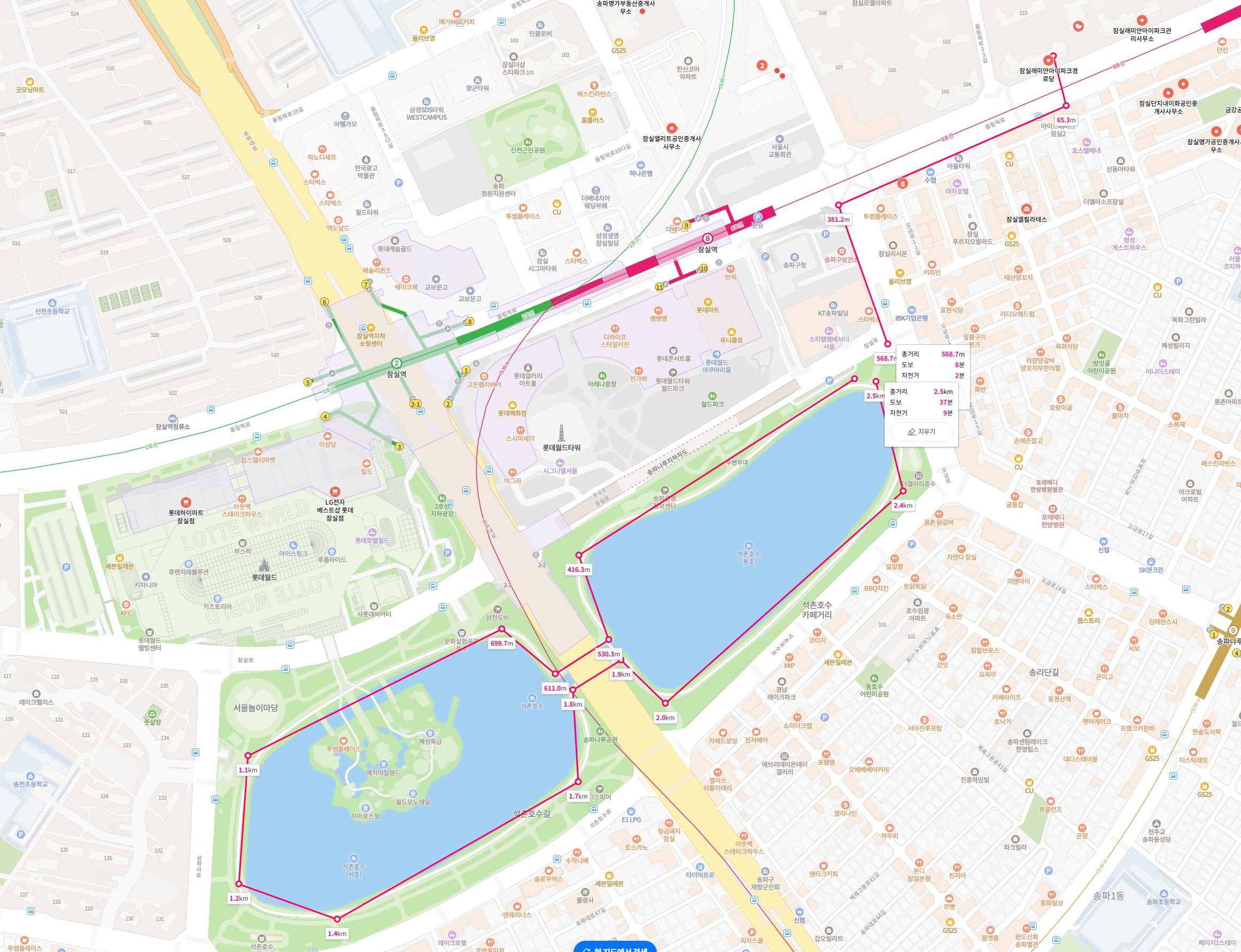Tap the LG전자 베스트샵 롯데 잠실점 pin
This screenshot has width=1241, height=952.
tap(335, 491)
